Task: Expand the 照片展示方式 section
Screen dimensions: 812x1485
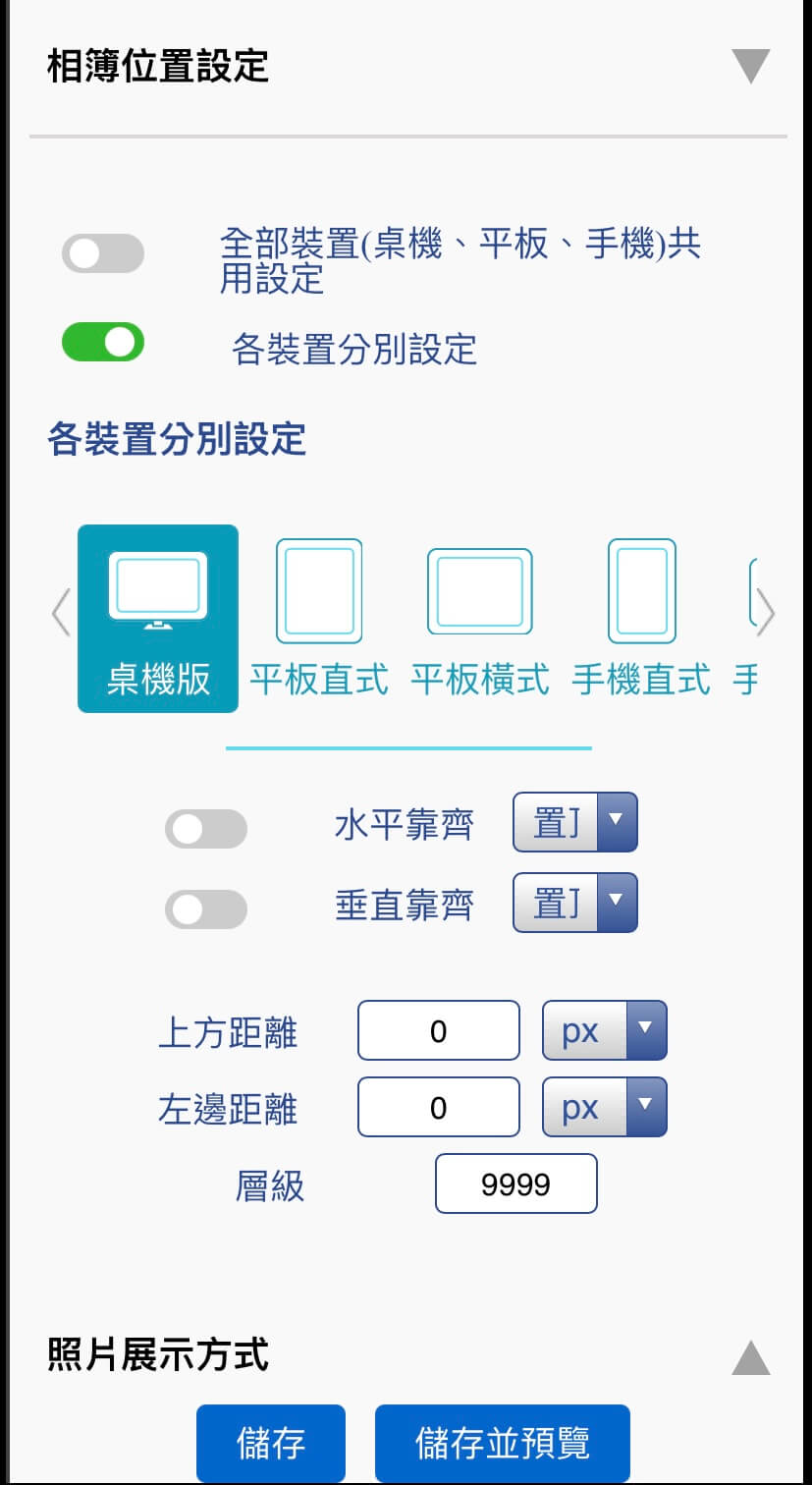Action: point(750,1357)
